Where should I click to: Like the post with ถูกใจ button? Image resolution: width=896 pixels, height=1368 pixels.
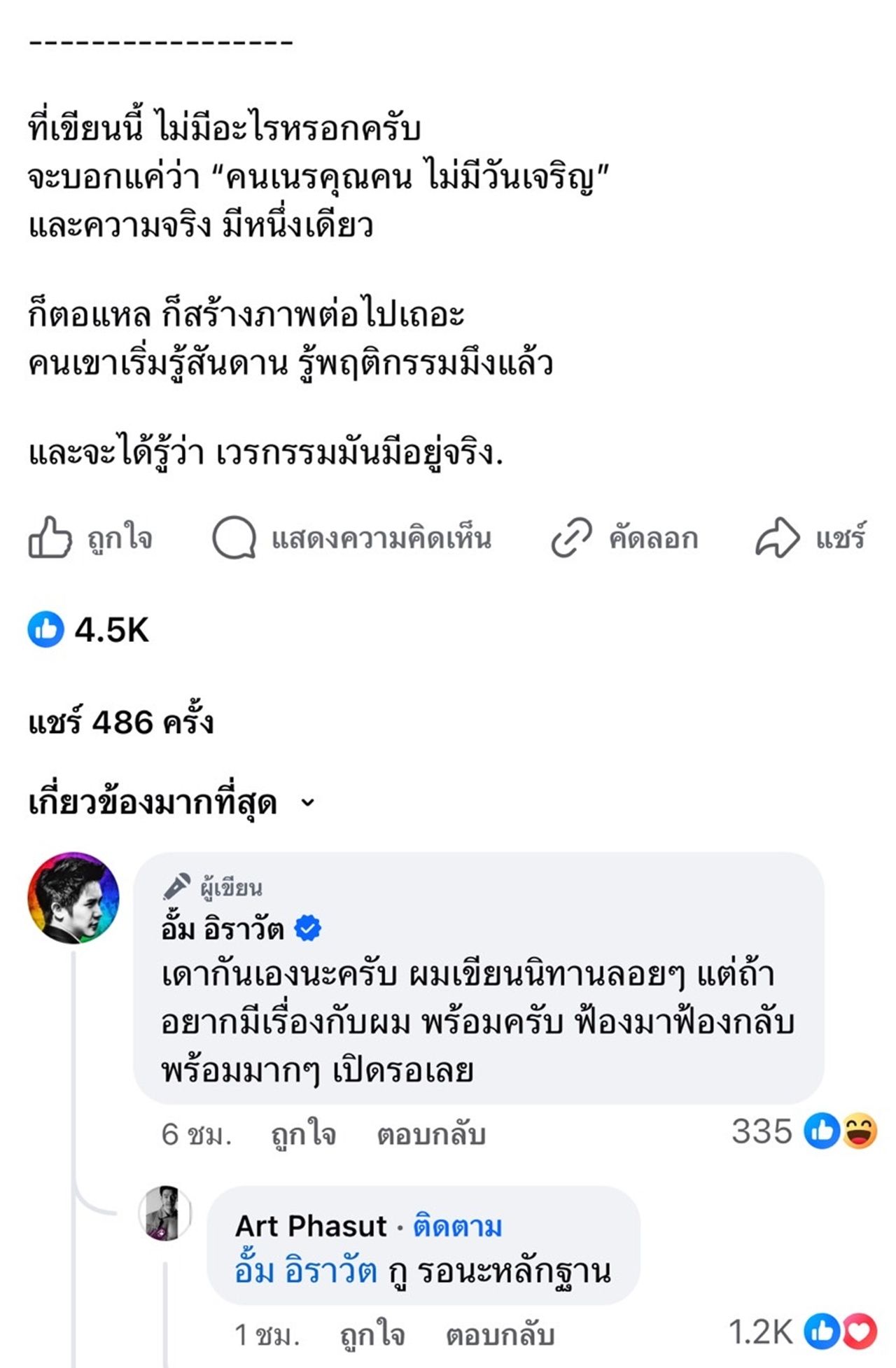point(91,538)
